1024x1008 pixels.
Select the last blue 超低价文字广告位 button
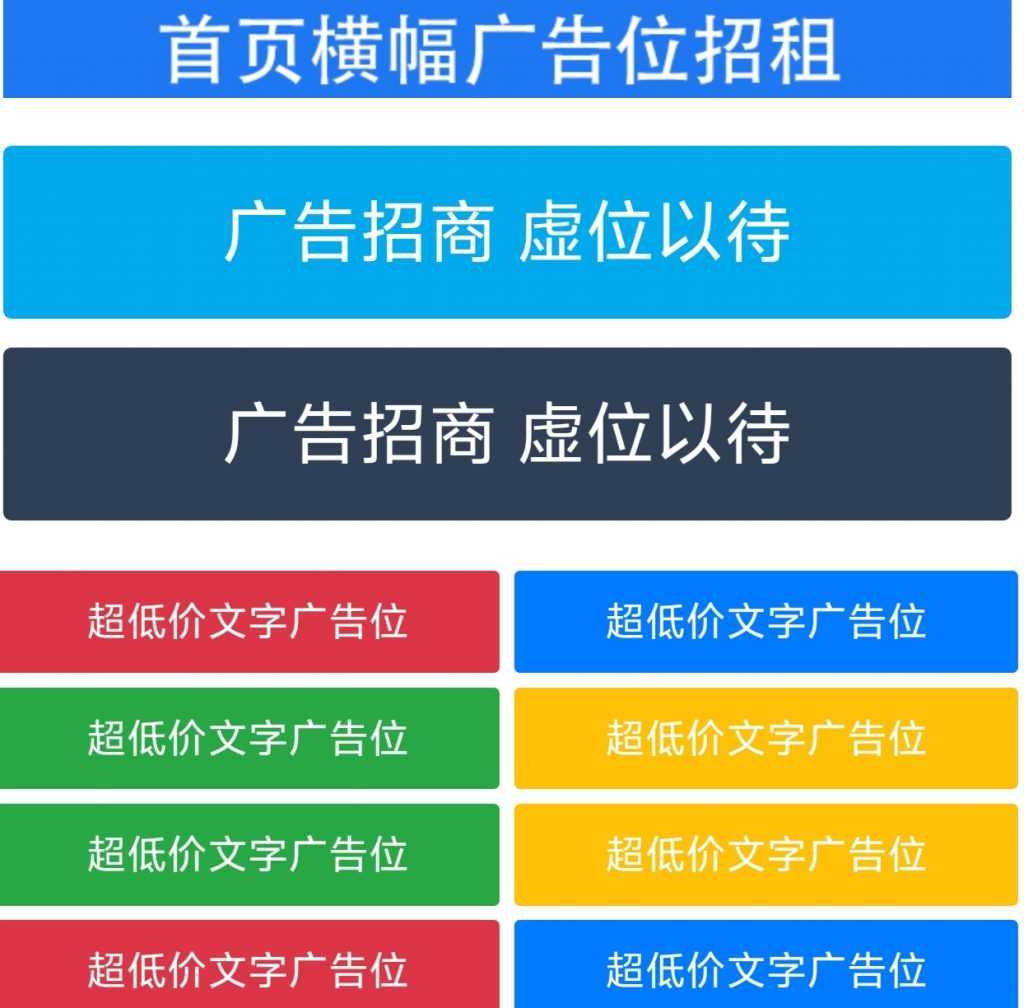(765, 966)
